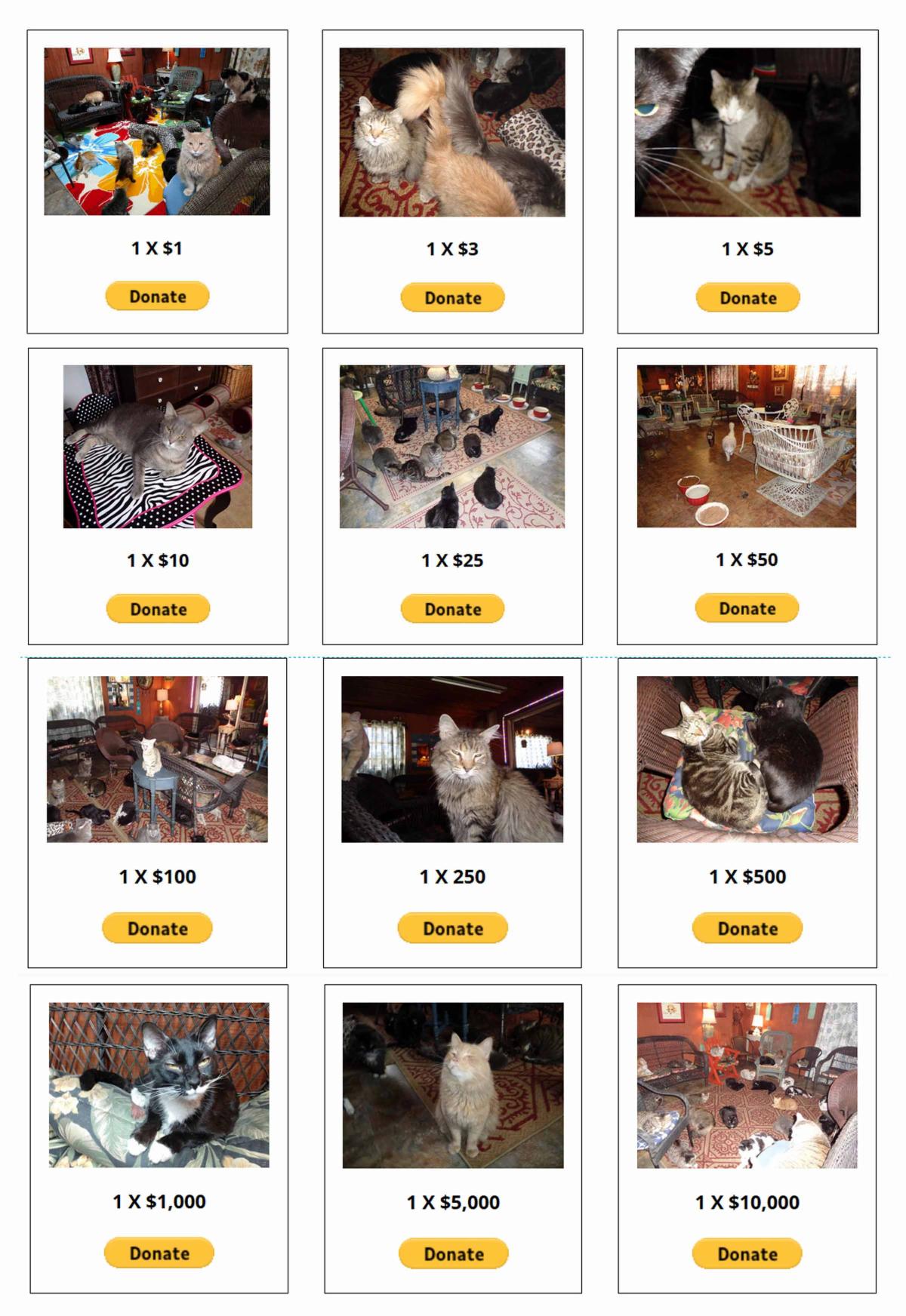
Task: Select the $5,000 Donate button
Action: pyautogui.click(x=453, y=1254)
